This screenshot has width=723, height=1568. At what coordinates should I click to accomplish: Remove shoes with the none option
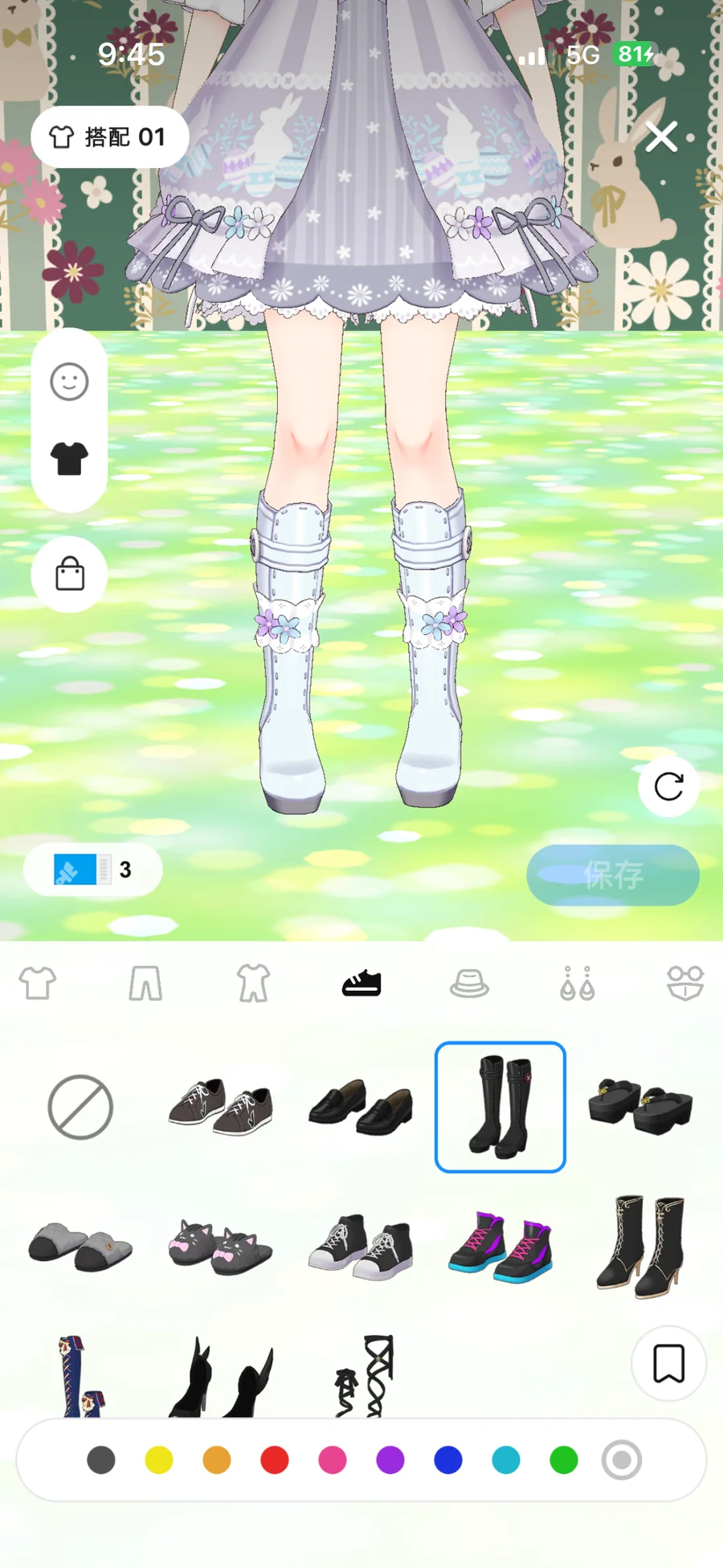point(80,1107)
